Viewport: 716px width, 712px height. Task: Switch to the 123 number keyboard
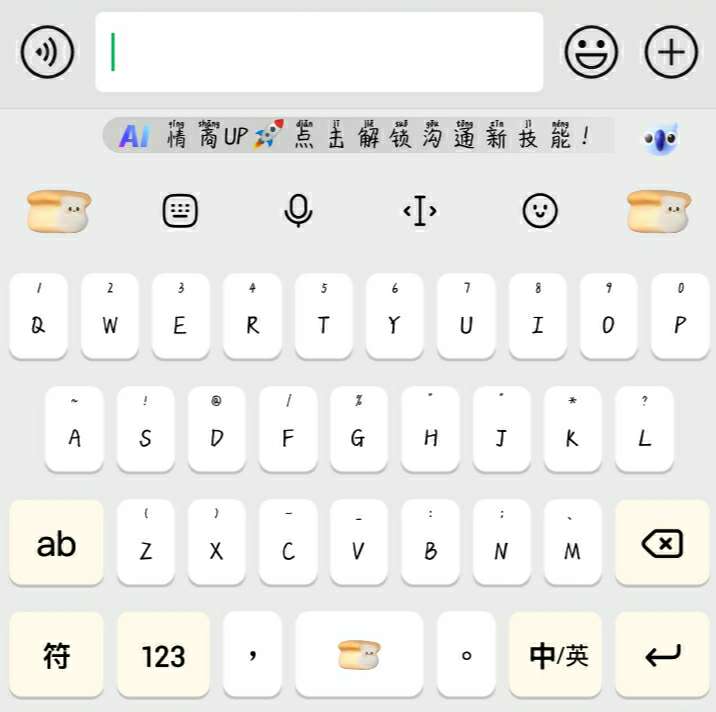(x=163, y=656)
